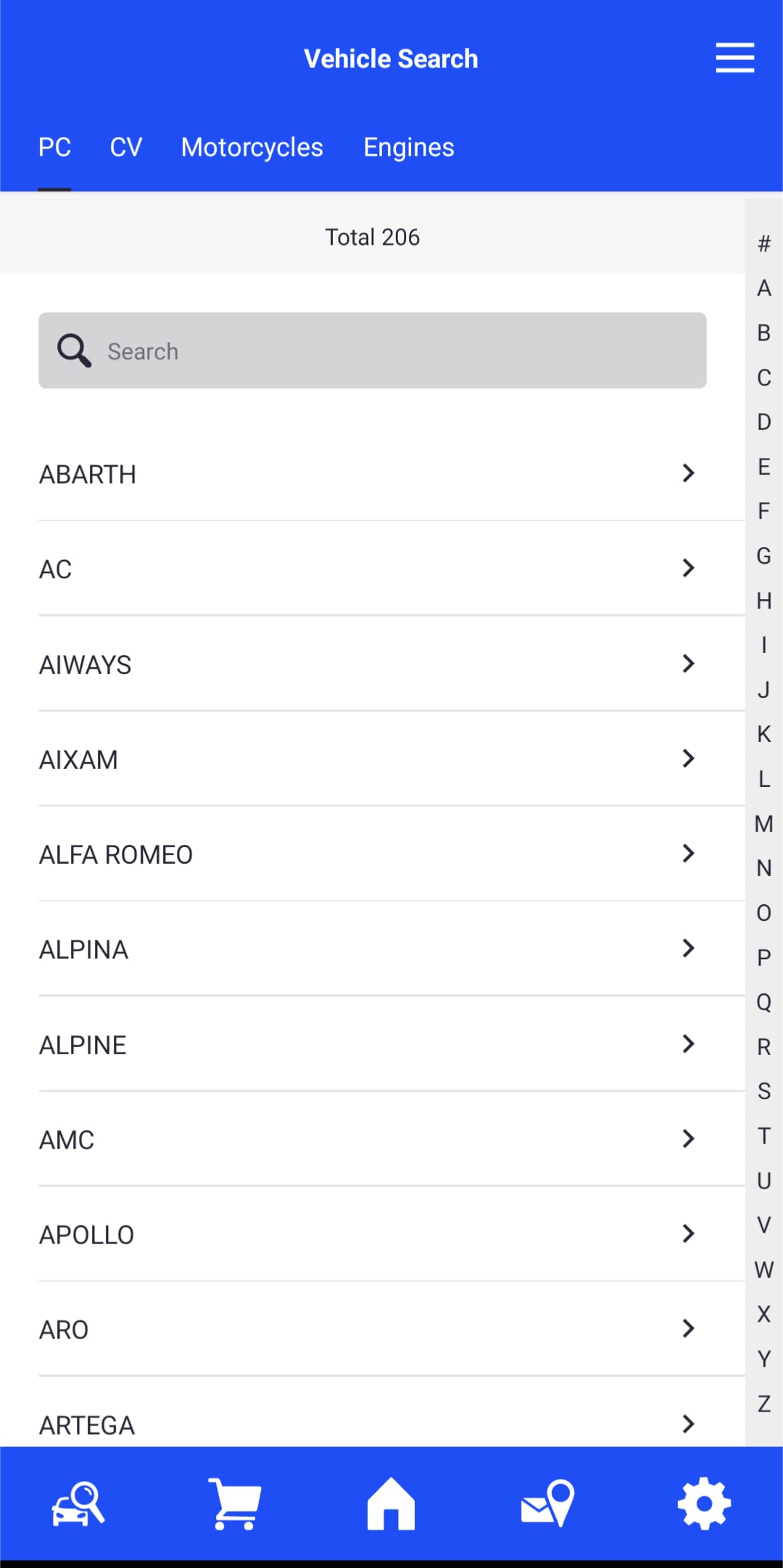Expand the ALPINA row arrow
Screen dimensions: 783x1568
pyautogui.click(x=687, y=948)
